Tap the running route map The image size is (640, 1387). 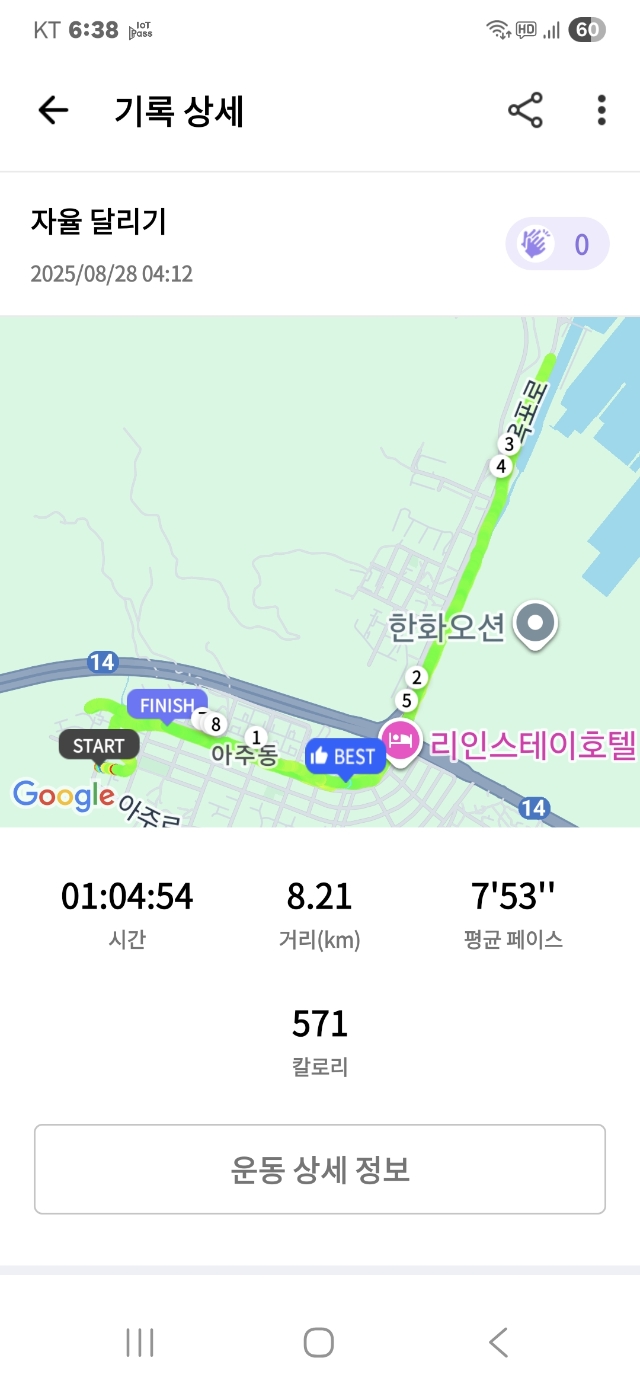tap(320, 571)
